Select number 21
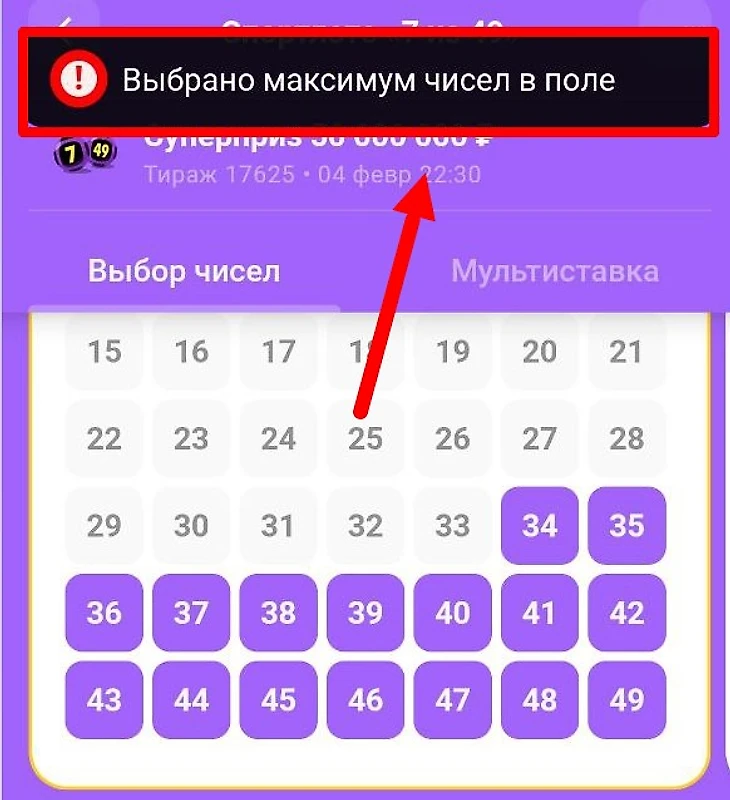The height and width of the screenshot is (800, 730). click(x=627, y=352)
